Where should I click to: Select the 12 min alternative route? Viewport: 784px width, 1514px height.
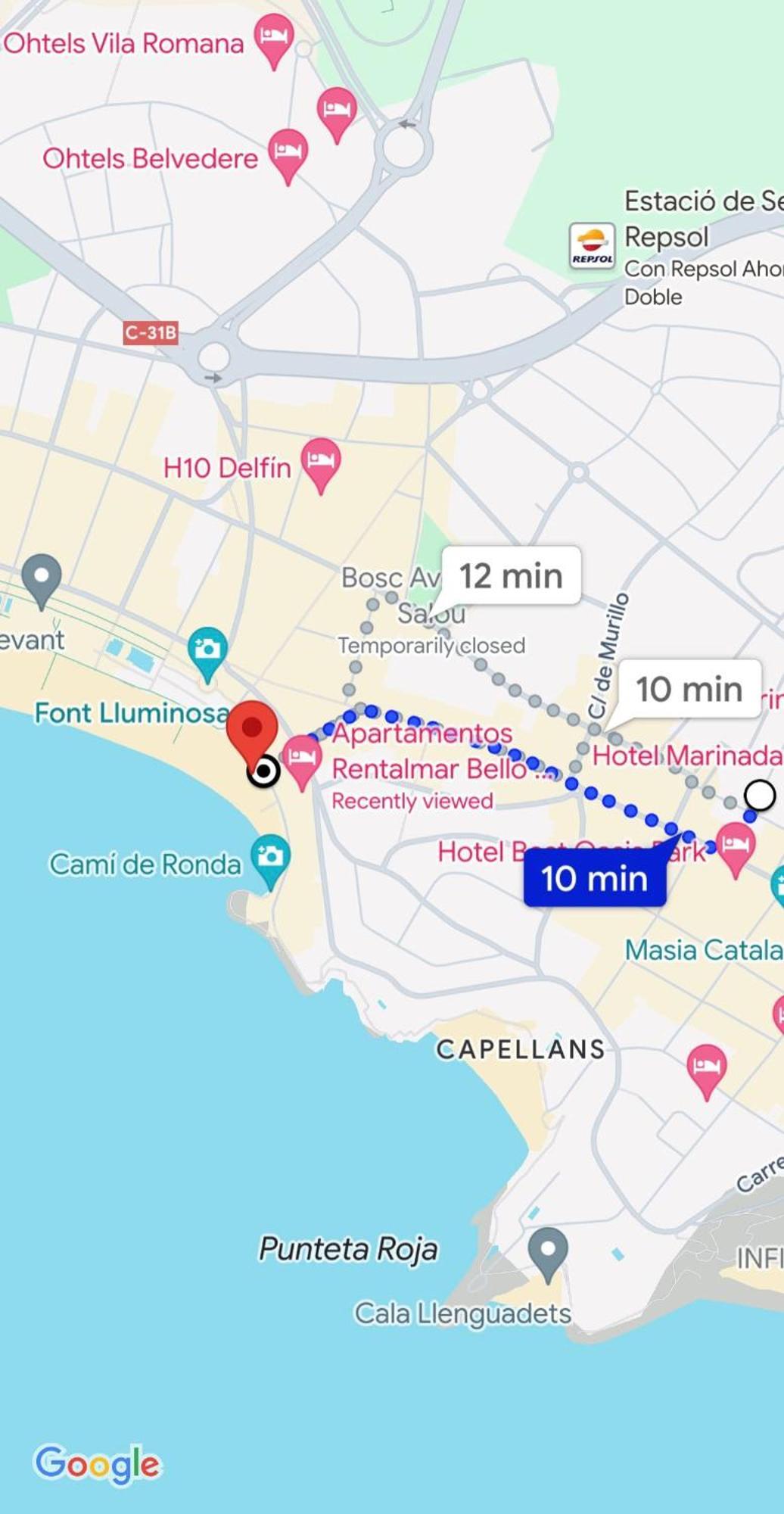point(511,576)
